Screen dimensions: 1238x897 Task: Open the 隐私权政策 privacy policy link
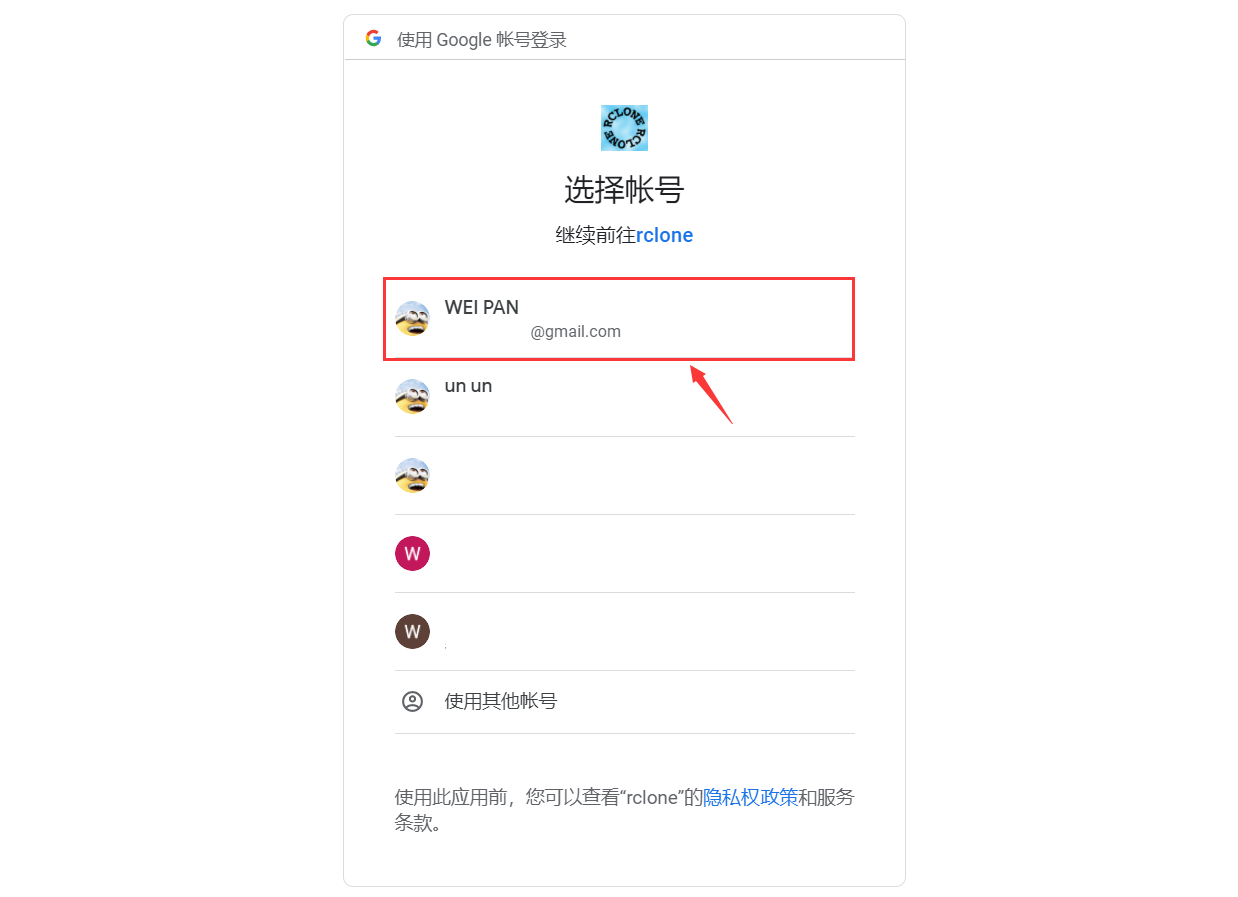(x=750, y=797)
